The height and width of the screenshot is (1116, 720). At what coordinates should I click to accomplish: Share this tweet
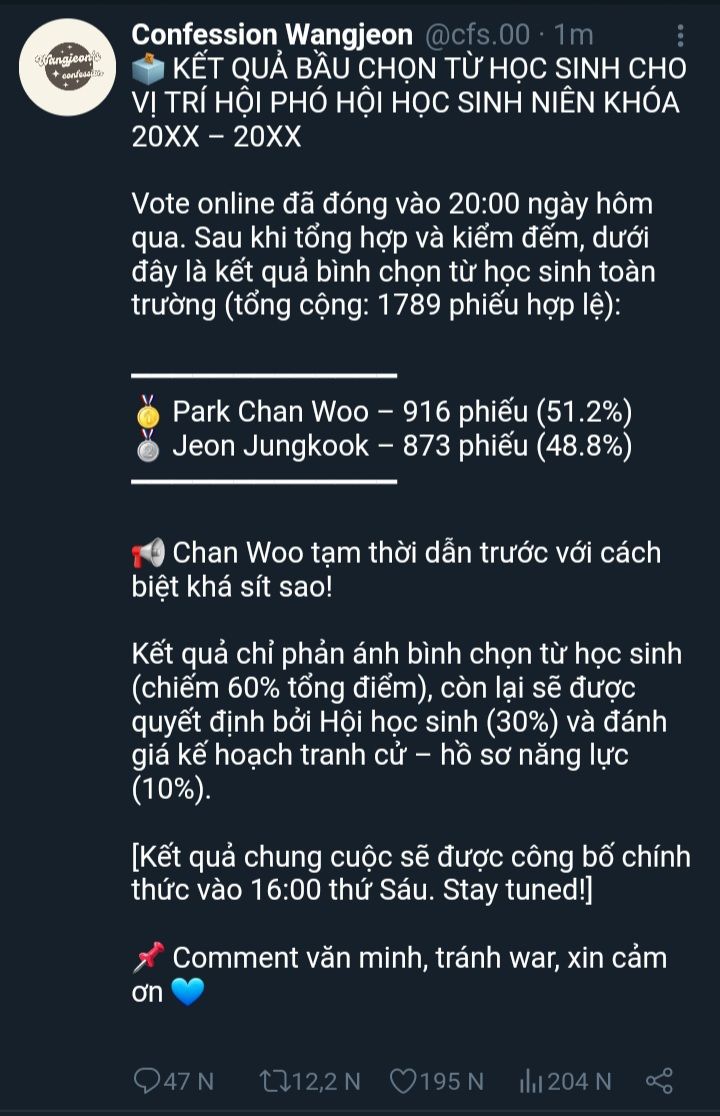pyautogui.click(x=659, y=1080)
